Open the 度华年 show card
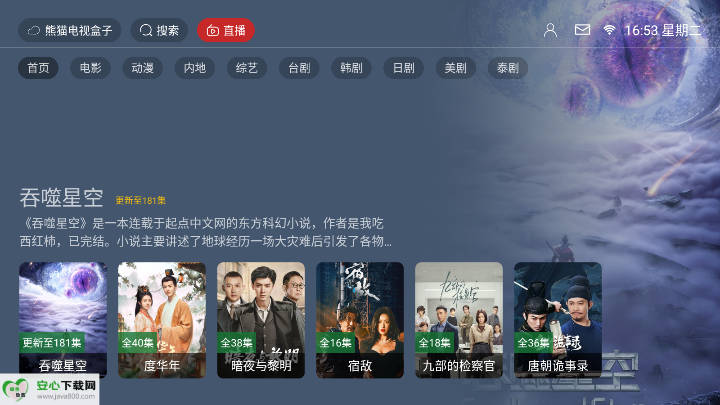The image size is (720, 405). [161, 319]
